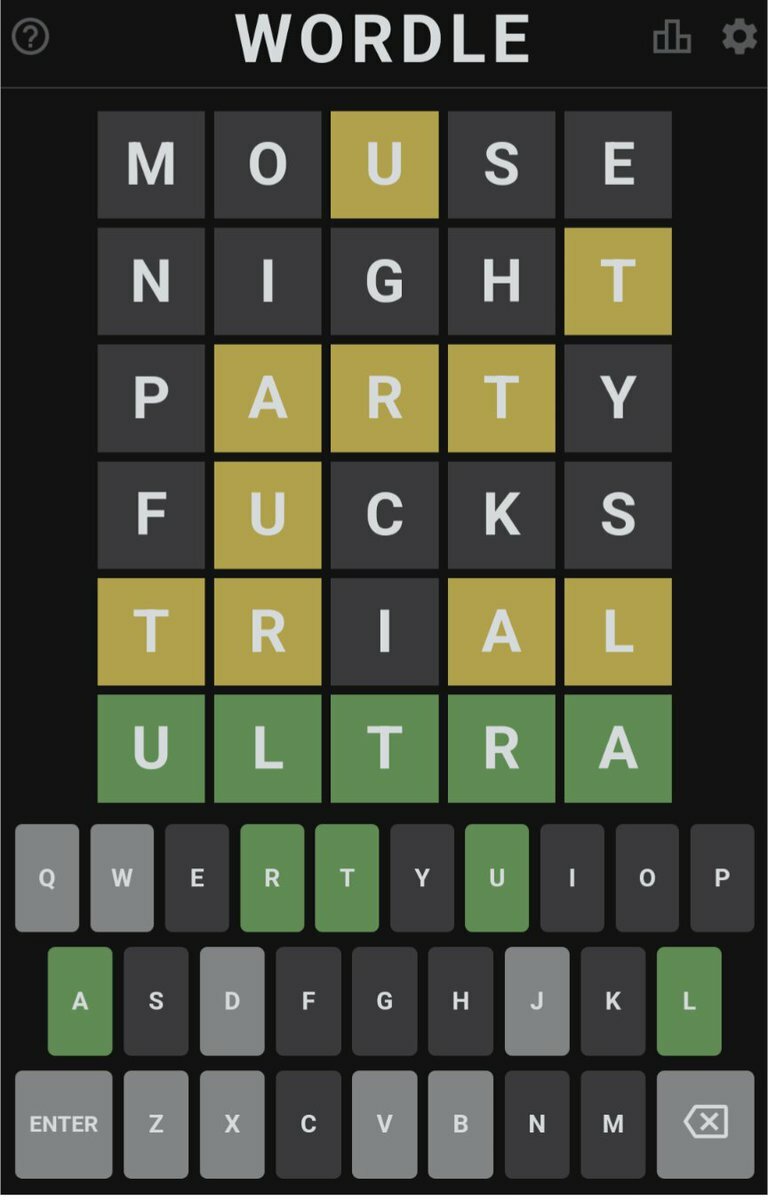This screenshot has height=1200, width=768.
Task: Tap the V key
Action: coord(384,1124)
